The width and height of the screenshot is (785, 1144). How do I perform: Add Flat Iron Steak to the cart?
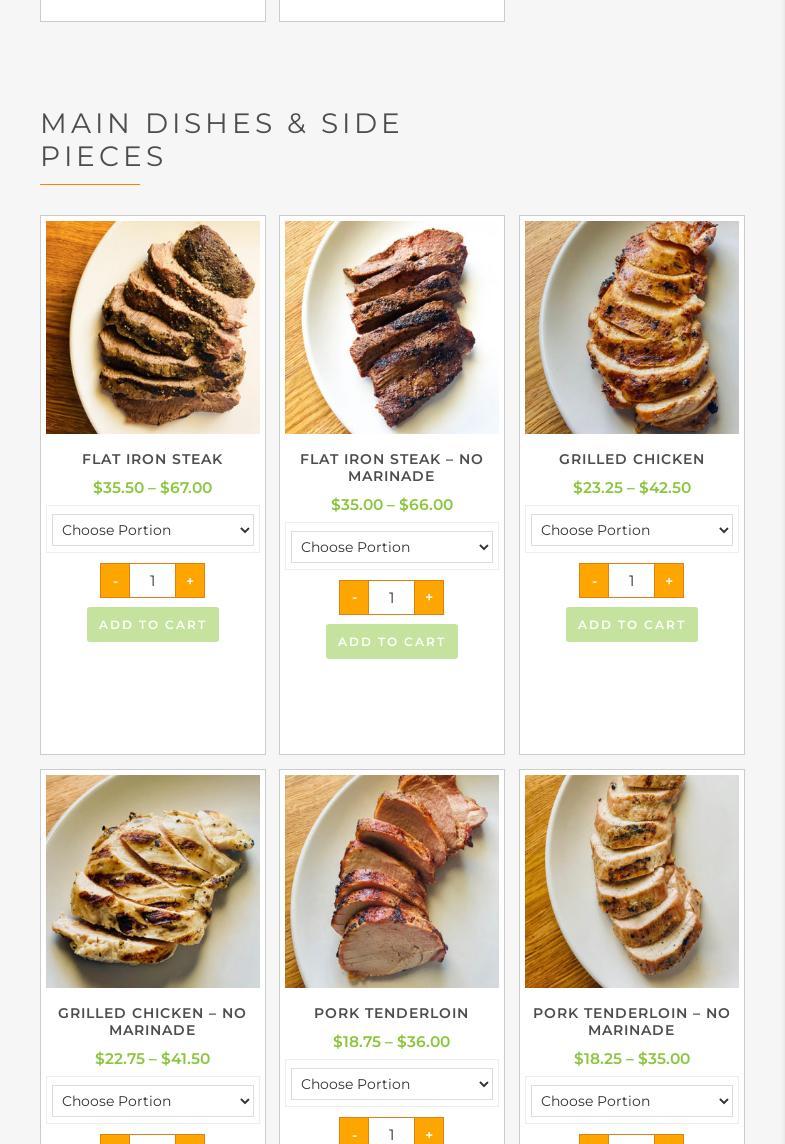152,625
